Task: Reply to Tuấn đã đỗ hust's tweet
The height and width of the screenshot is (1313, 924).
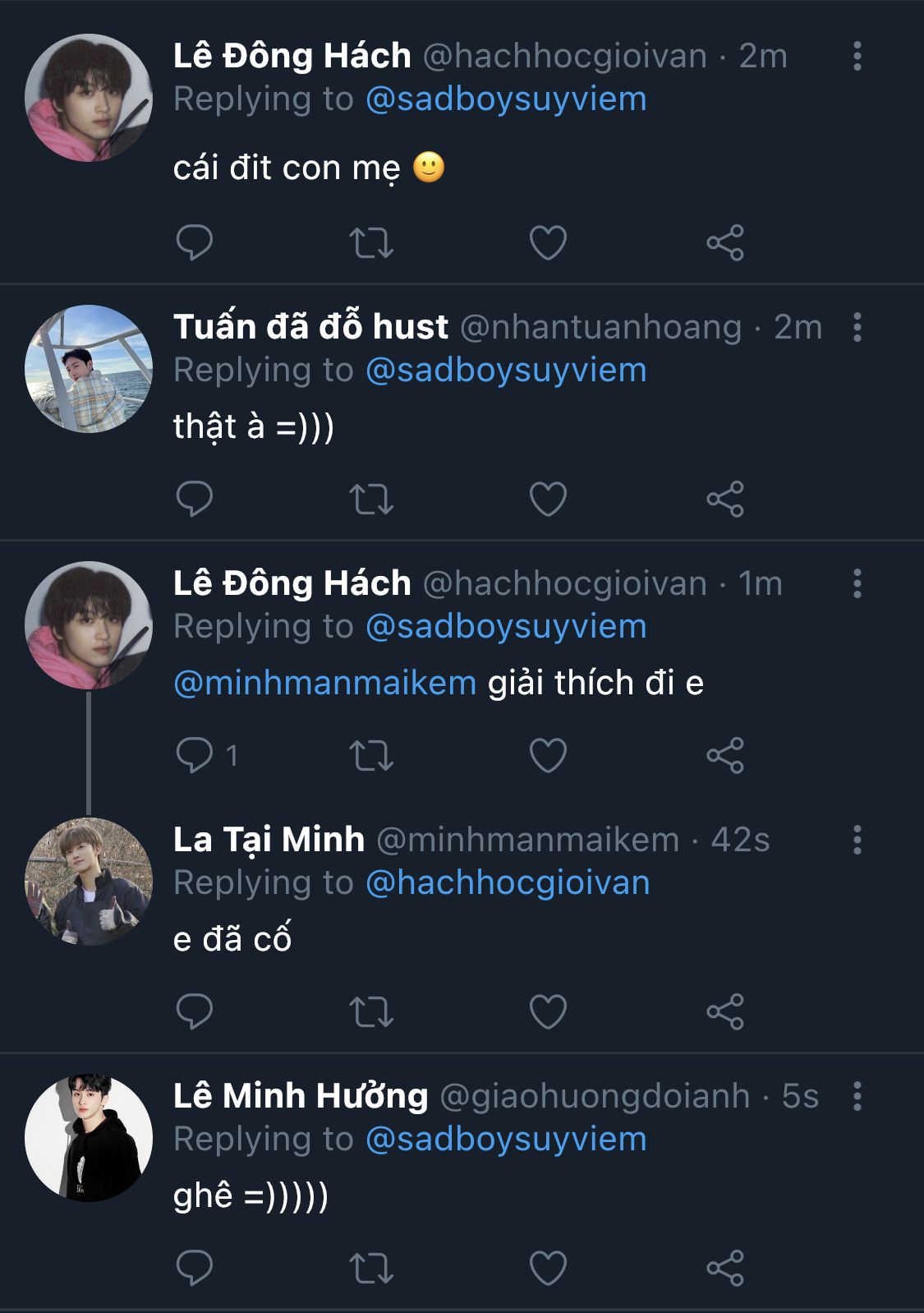Action: point(195,498)
